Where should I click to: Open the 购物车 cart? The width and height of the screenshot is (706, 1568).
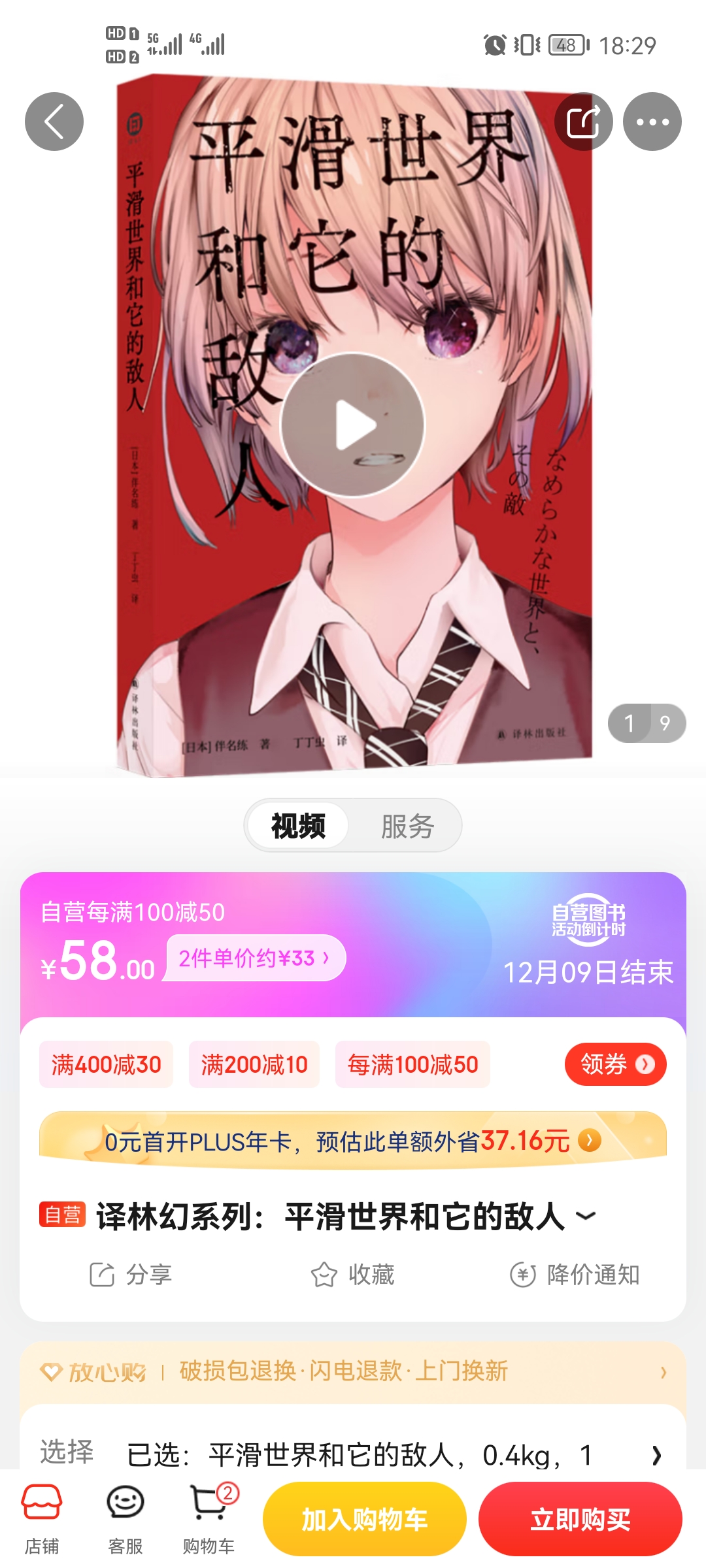[209, 1518]
